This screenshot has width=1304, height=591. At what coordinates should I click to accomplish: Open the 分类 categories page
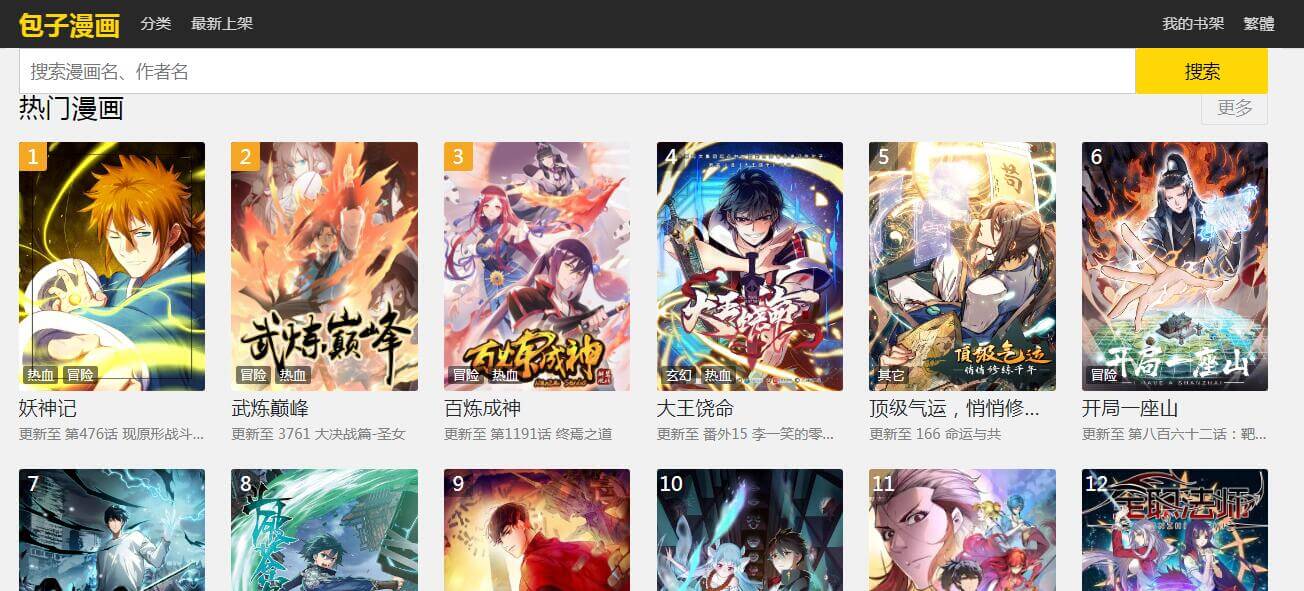click(156, 23)
